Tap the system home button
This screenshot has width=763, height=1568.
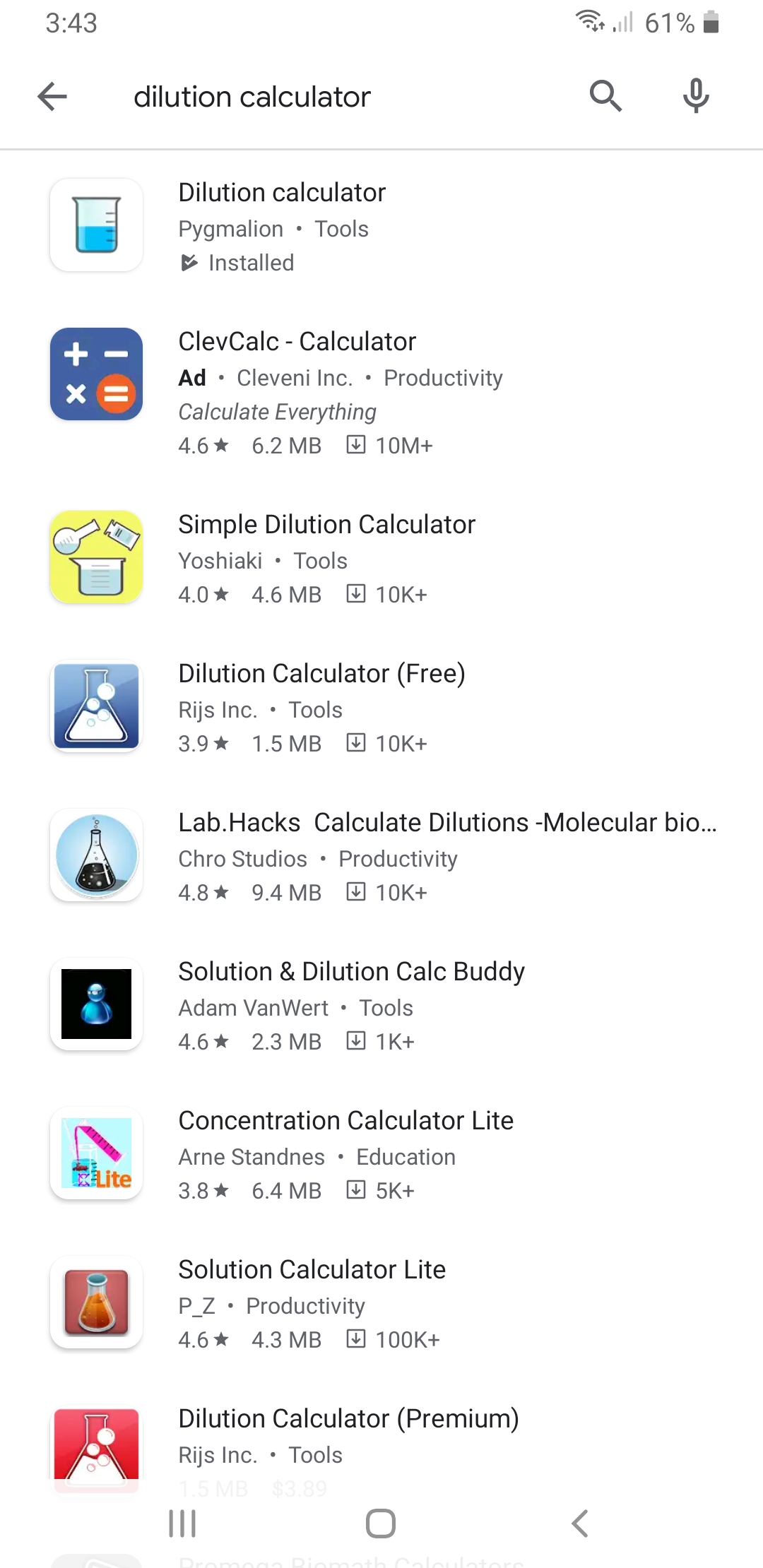point(381,1524)
